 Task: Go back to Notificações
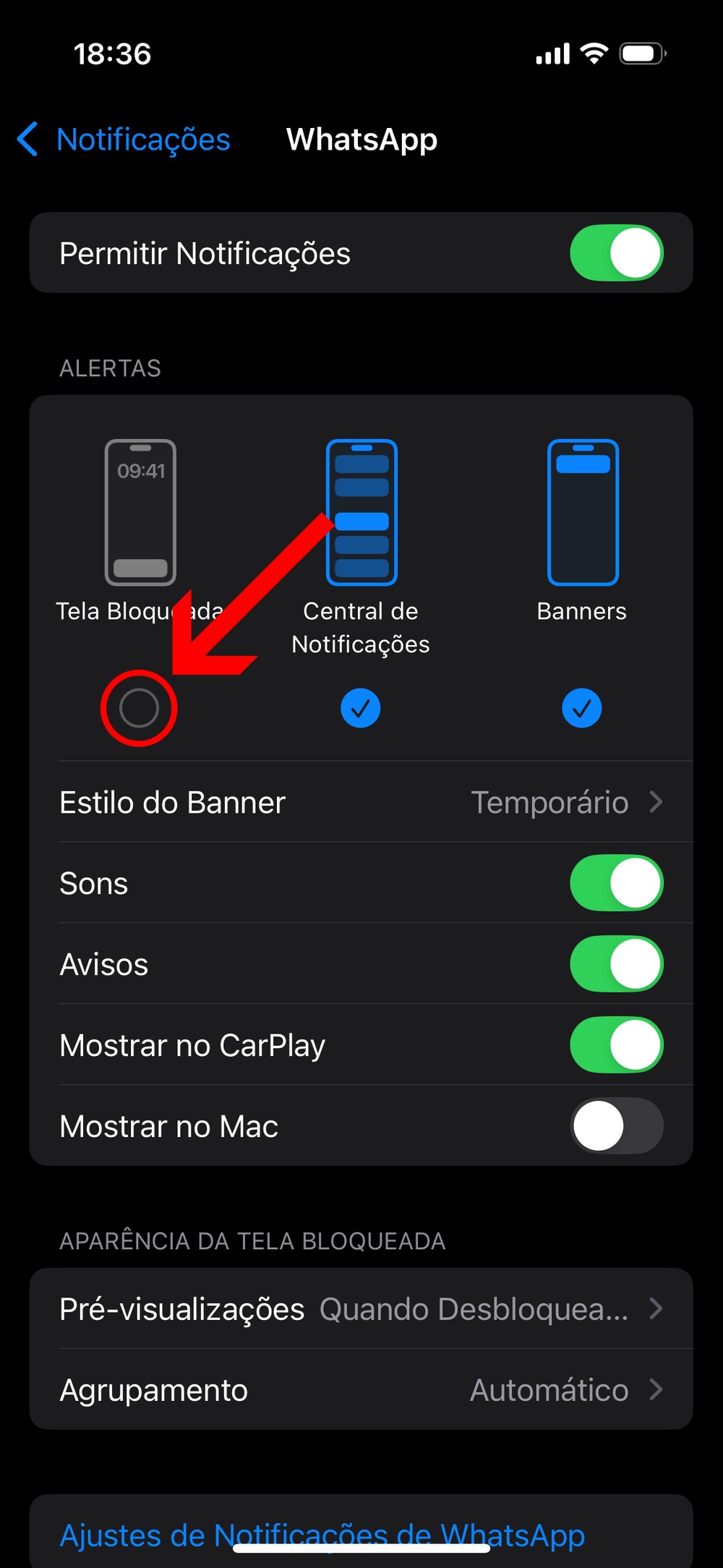click(x=124, y=140)
